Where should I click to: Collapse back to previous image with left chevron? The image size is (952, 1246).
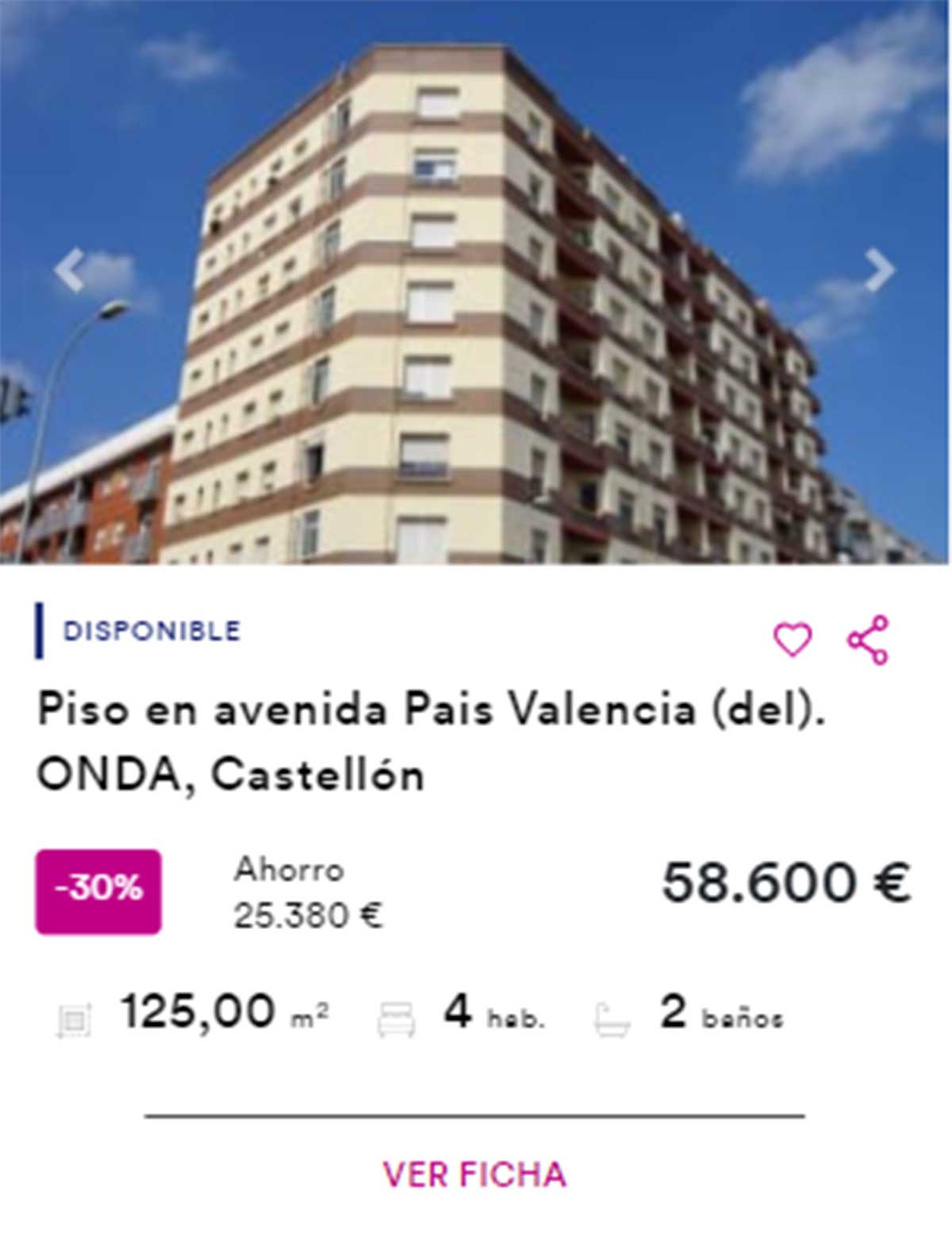point(71,270)
